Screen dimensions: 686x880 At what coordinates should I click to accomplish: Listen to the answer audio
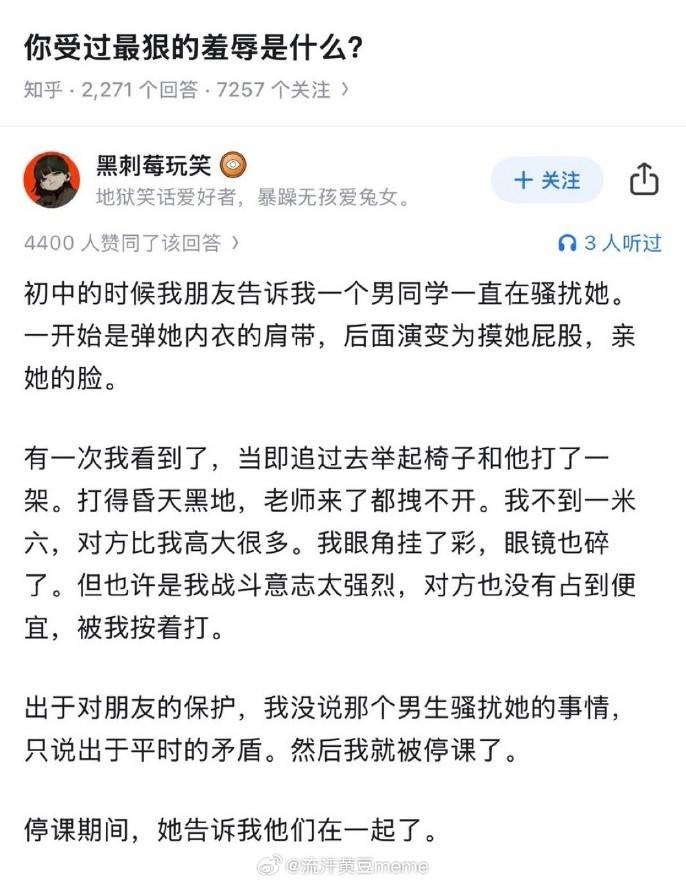(609, 242)
